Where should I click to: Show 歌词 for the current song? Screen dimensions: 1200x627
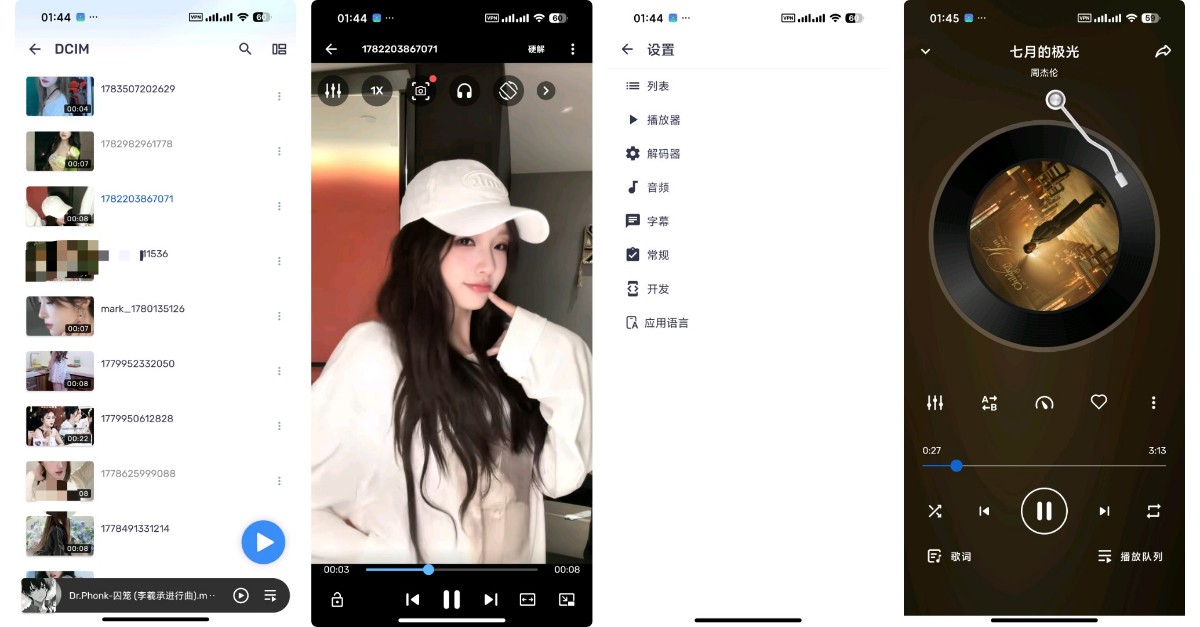pos(949,556)
